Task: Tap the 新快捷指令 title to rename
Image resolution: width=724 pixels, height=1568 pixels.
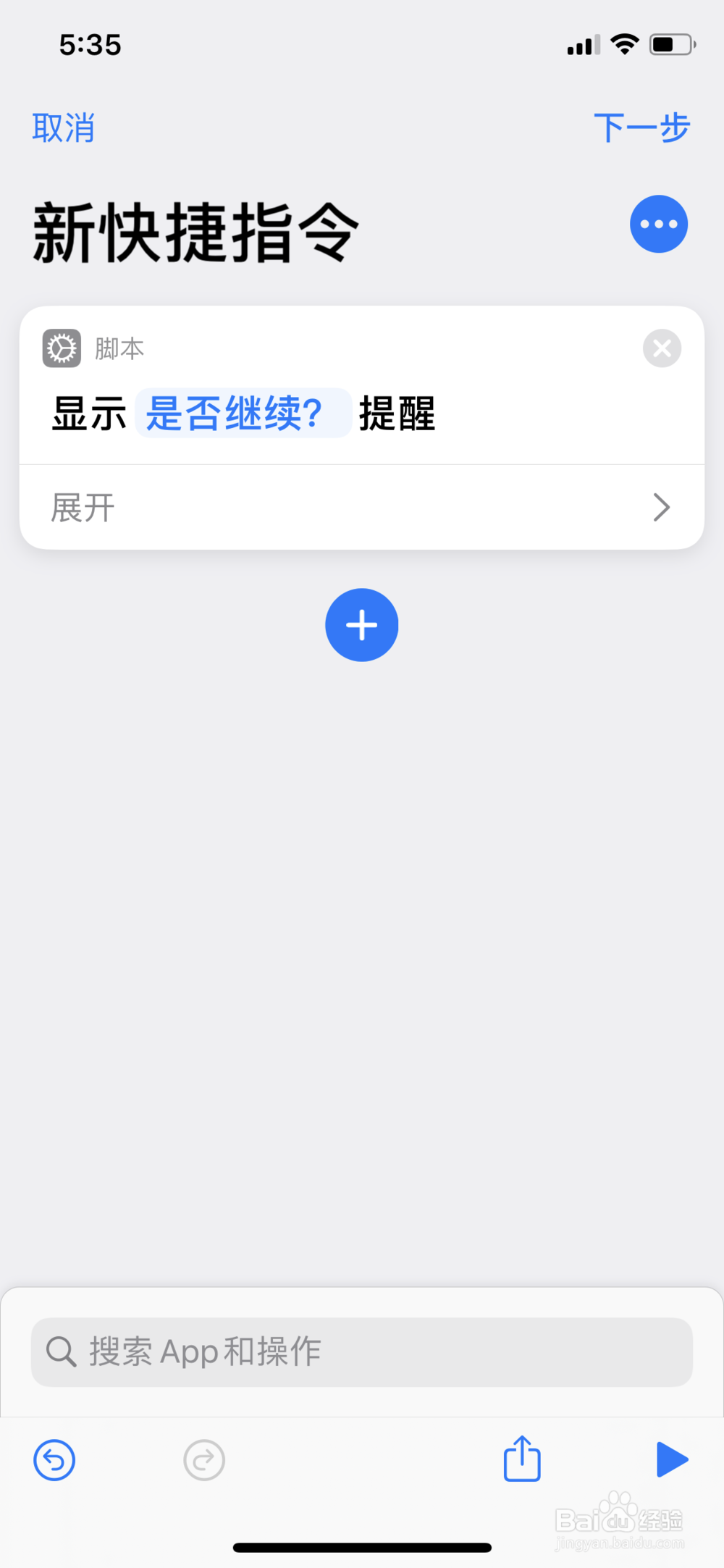Action: (x=195, y=228)
